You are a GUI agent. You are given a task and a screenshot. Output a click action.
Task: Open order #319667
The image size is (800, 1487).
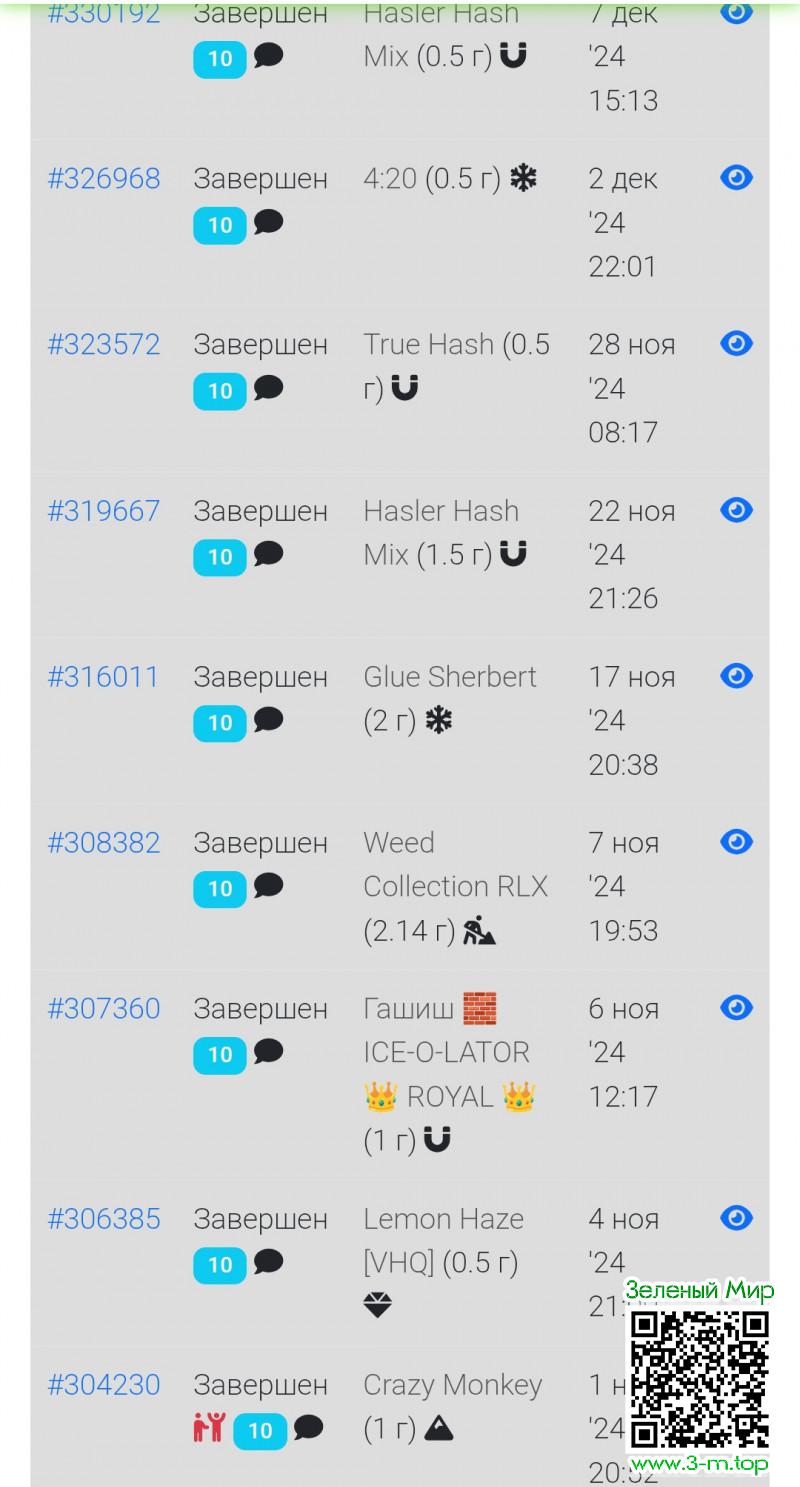(104, 511)
